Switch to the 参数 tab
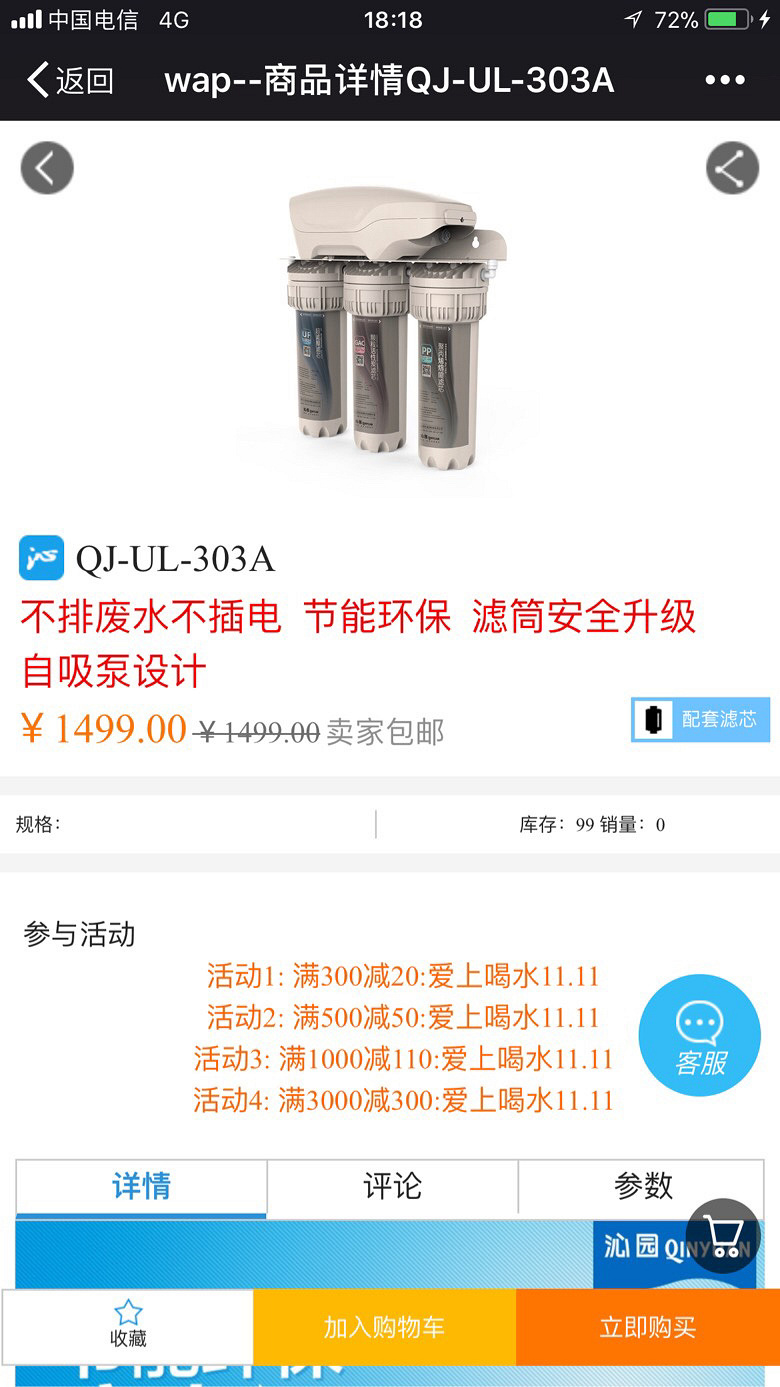This screenshot has width=780, height=1387. pyautogui.click(x=642, y=1187)
